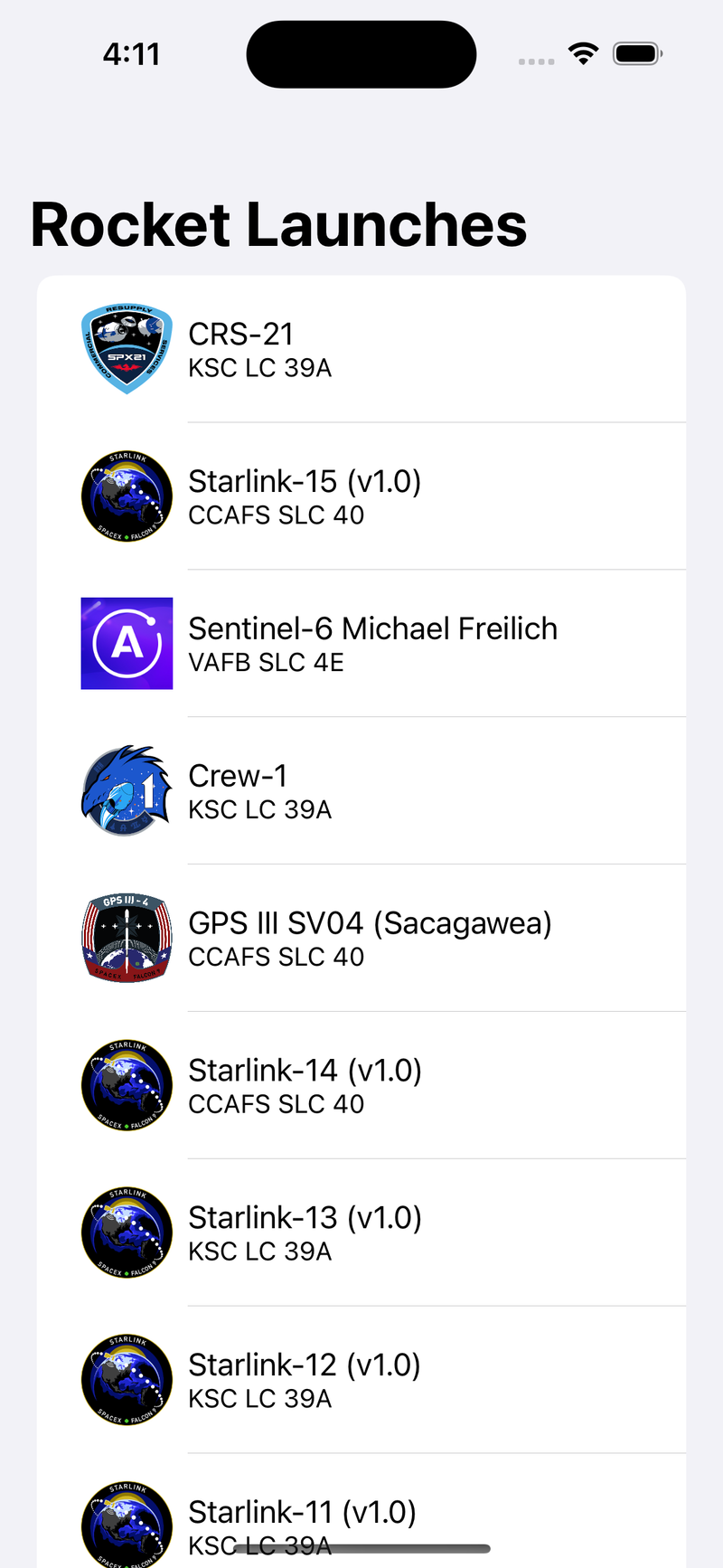The image size is (723, 1568).
Task: Click the GPS III - 4 patch icon
Action: 127,938
